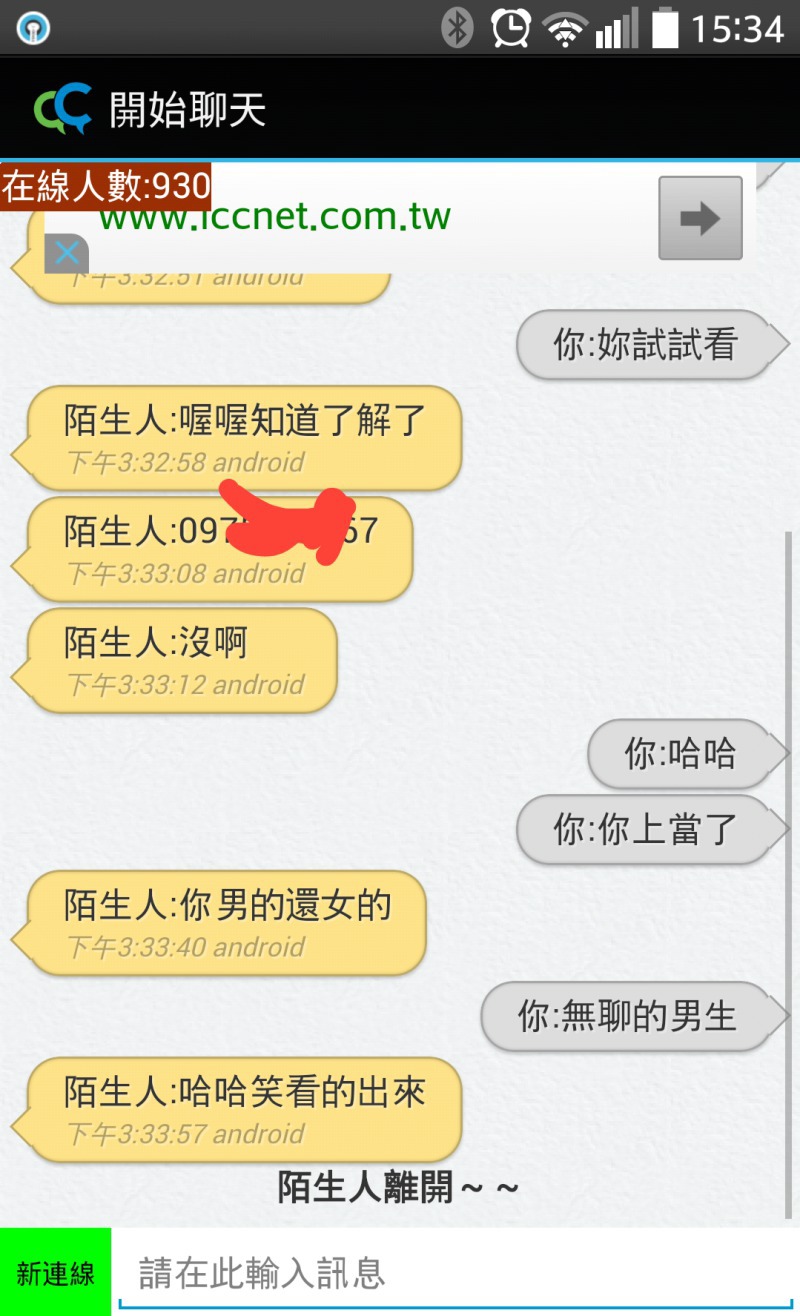Image resolution: width=800 pixels, height=1316 pixels.
Task: Close the ad banner with the X
Action: (67, 253)
